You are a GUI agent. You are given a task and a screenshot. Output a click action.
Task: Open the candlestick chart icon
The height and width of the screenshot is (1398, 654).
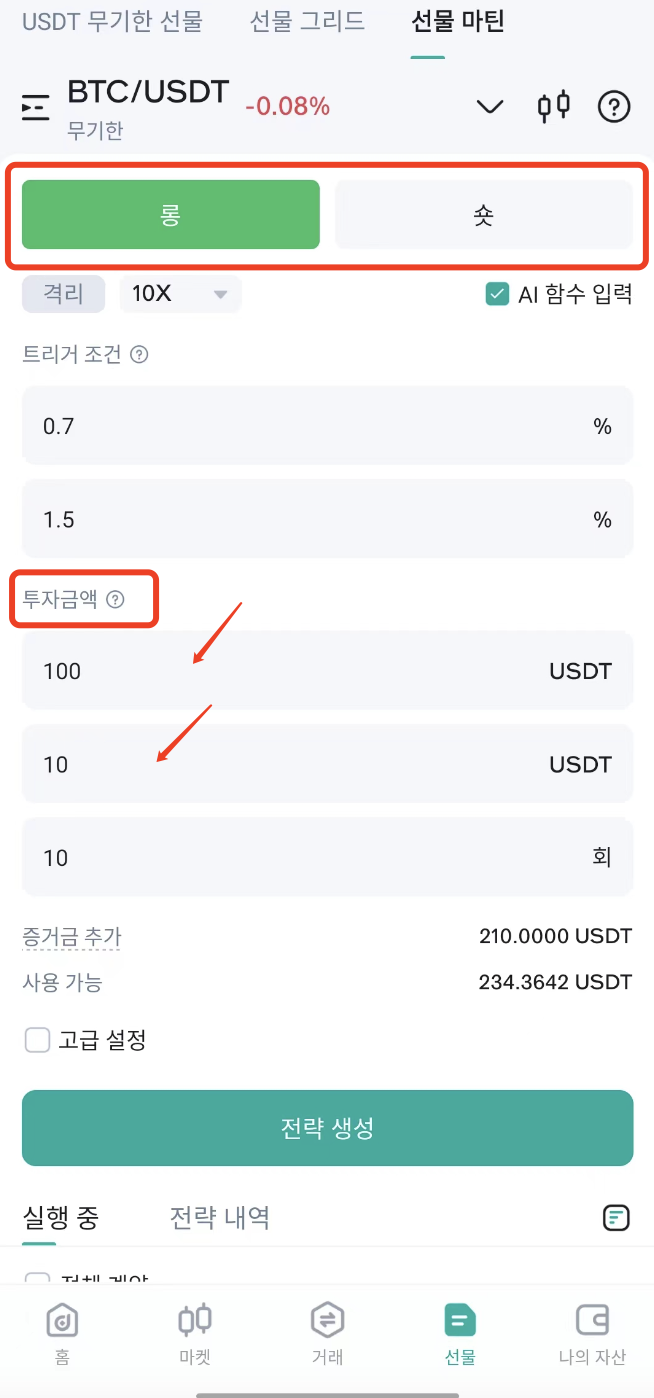(554, 106)
